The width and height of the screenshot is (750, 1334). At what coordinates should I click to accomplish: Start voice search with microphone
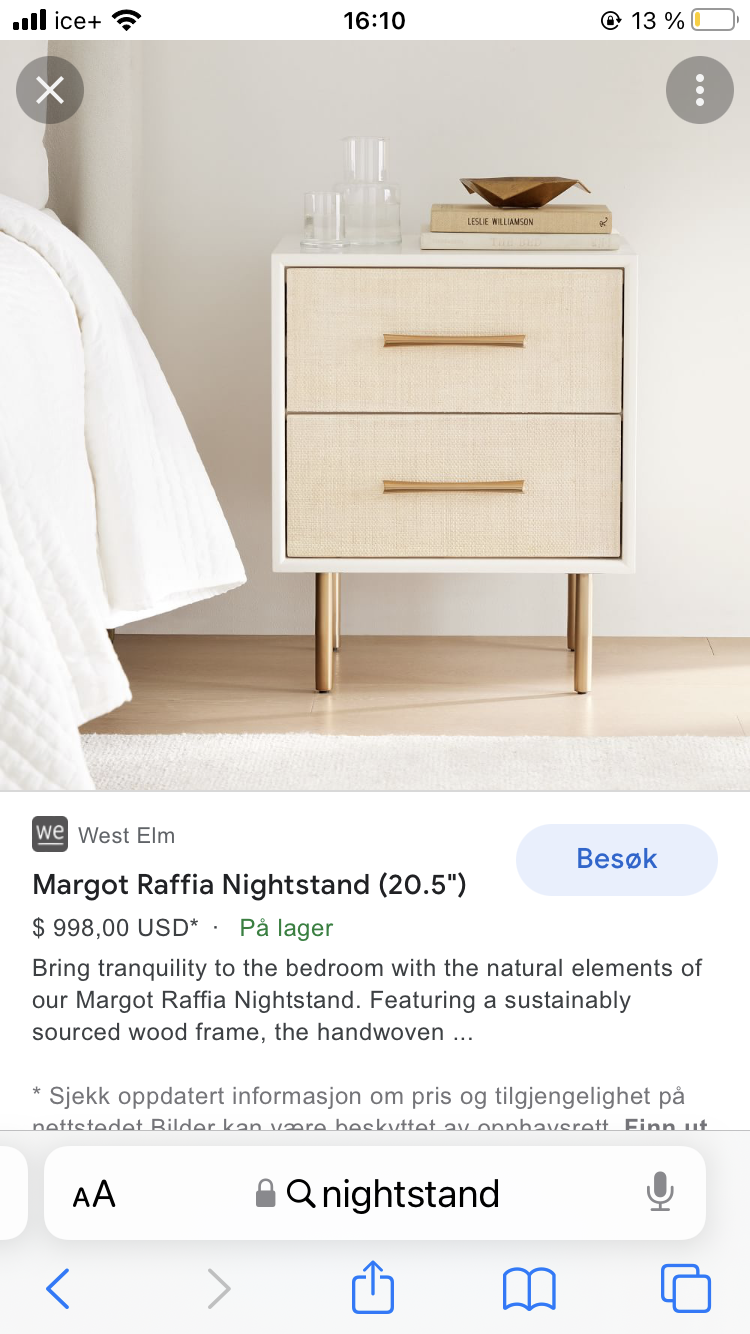(660, 1193)
